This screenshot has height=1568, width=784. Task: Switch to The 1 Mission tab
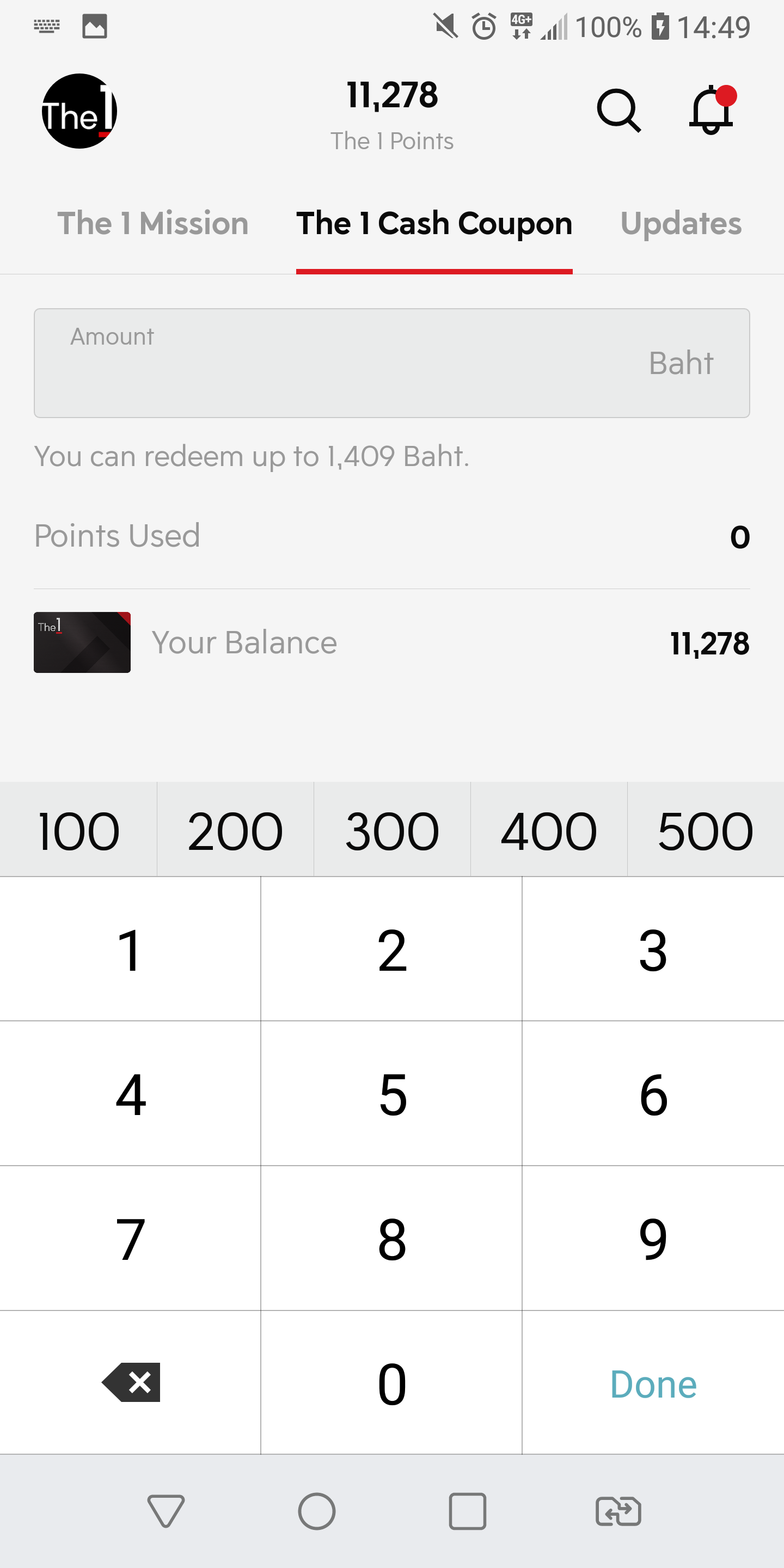[153, 223]
